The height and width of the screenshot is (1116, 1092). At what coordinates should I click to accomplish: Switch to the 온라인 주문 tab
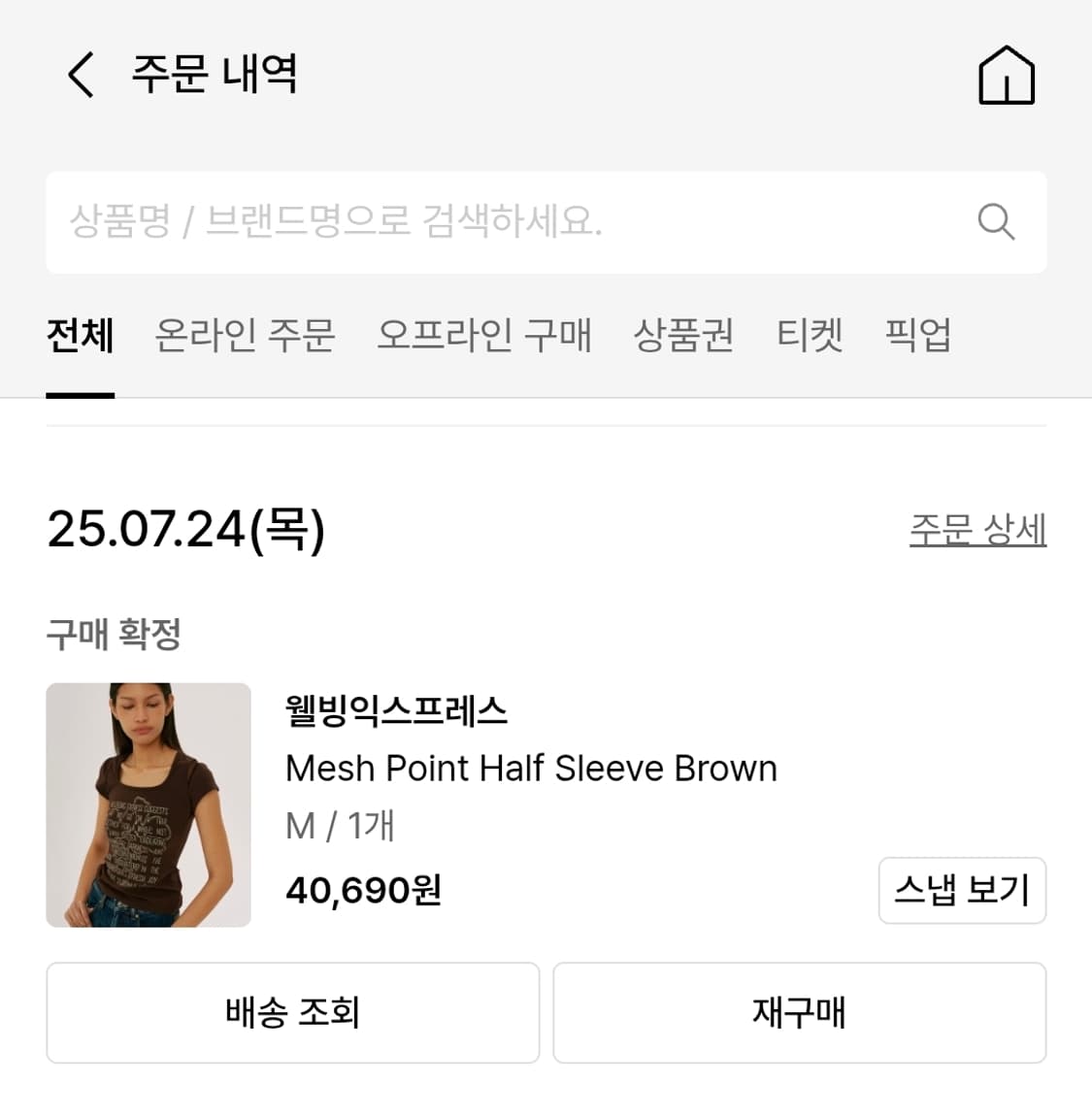(244, 336)
